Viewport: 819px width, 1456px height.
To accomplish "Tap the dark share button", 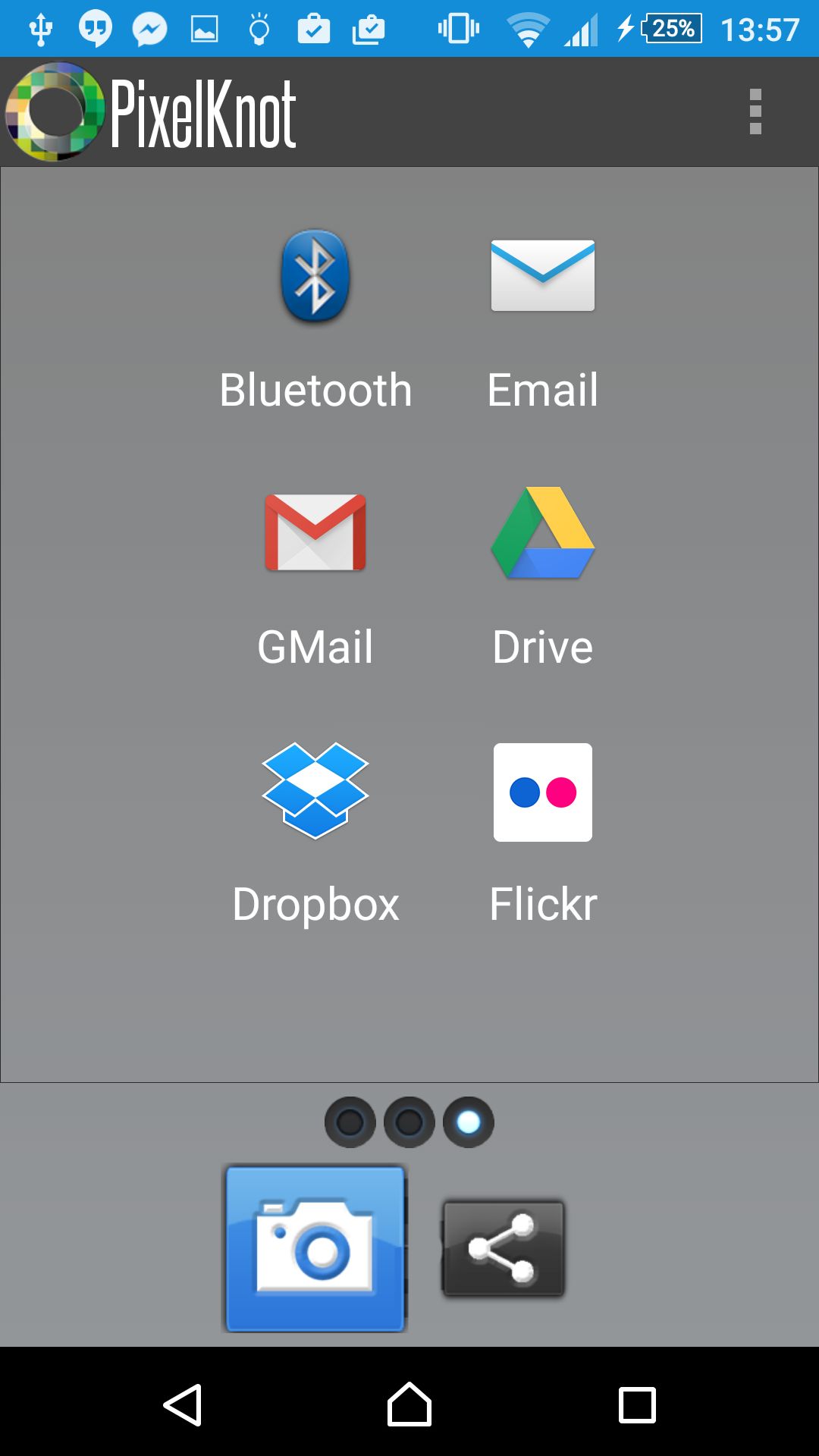I will coord(504,1248).
